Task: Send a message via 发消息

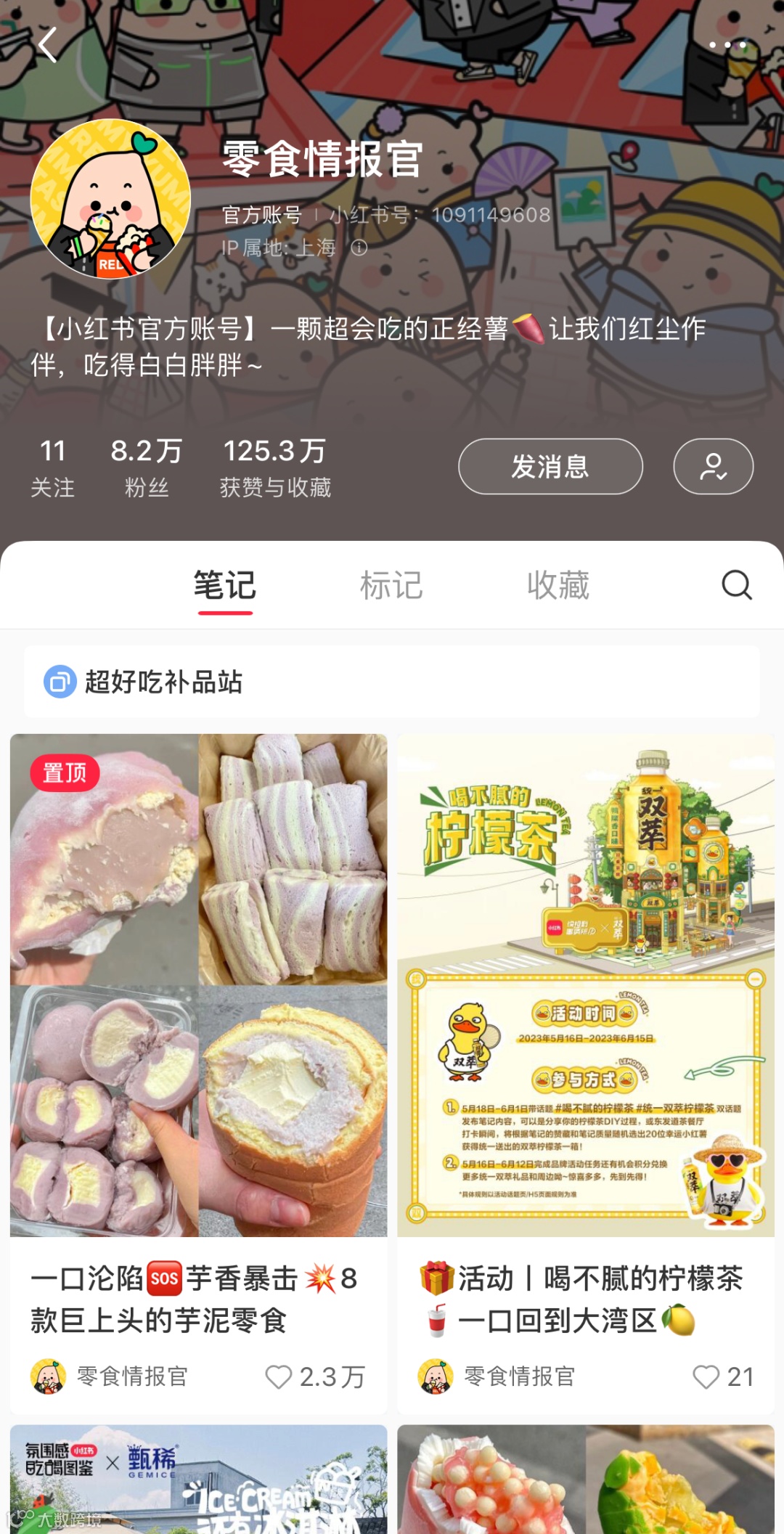Action: pos(550,466)
